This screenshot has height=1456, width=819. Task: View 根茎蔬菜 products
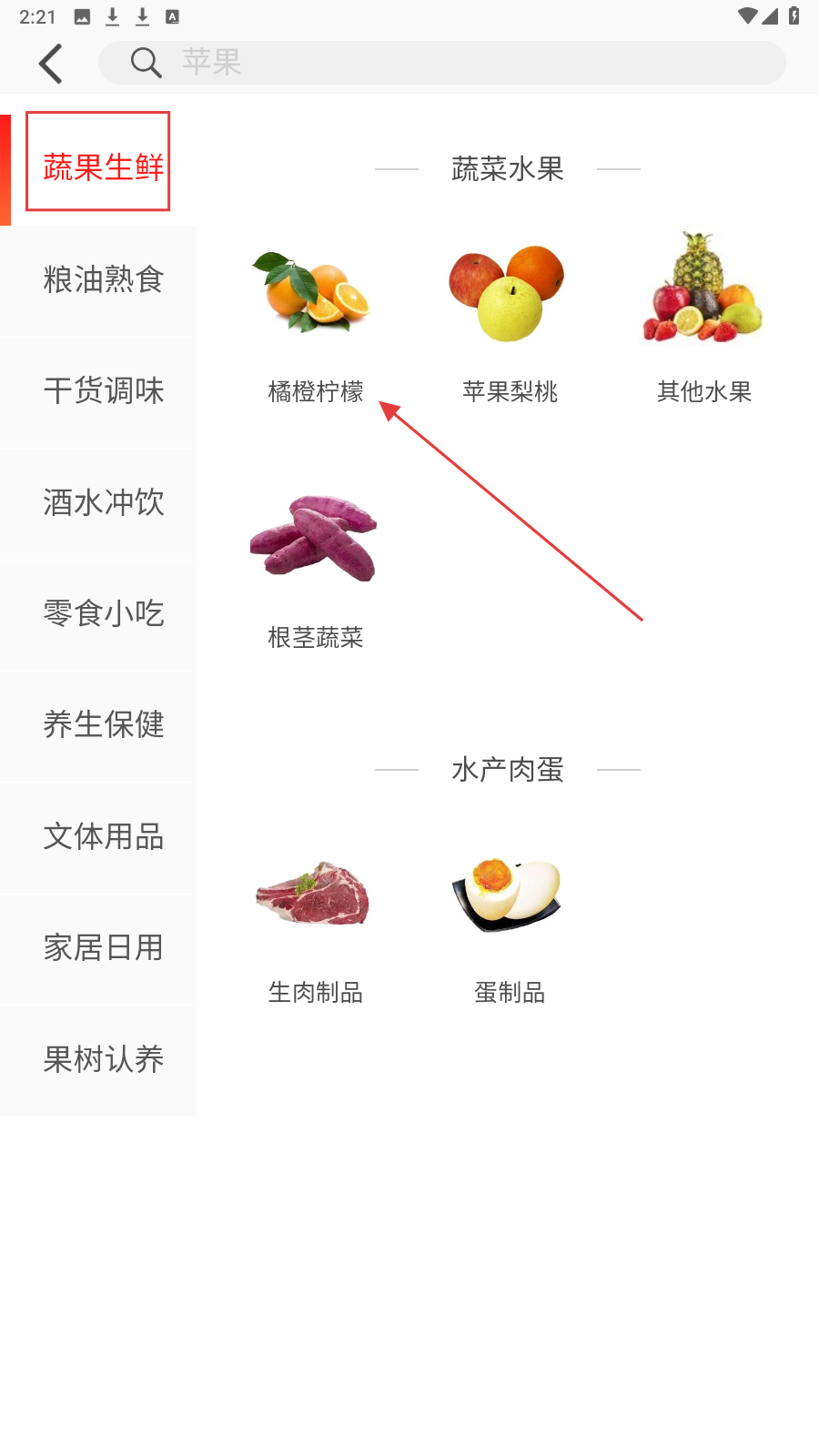pyautogui.click(x=315, y=564)
